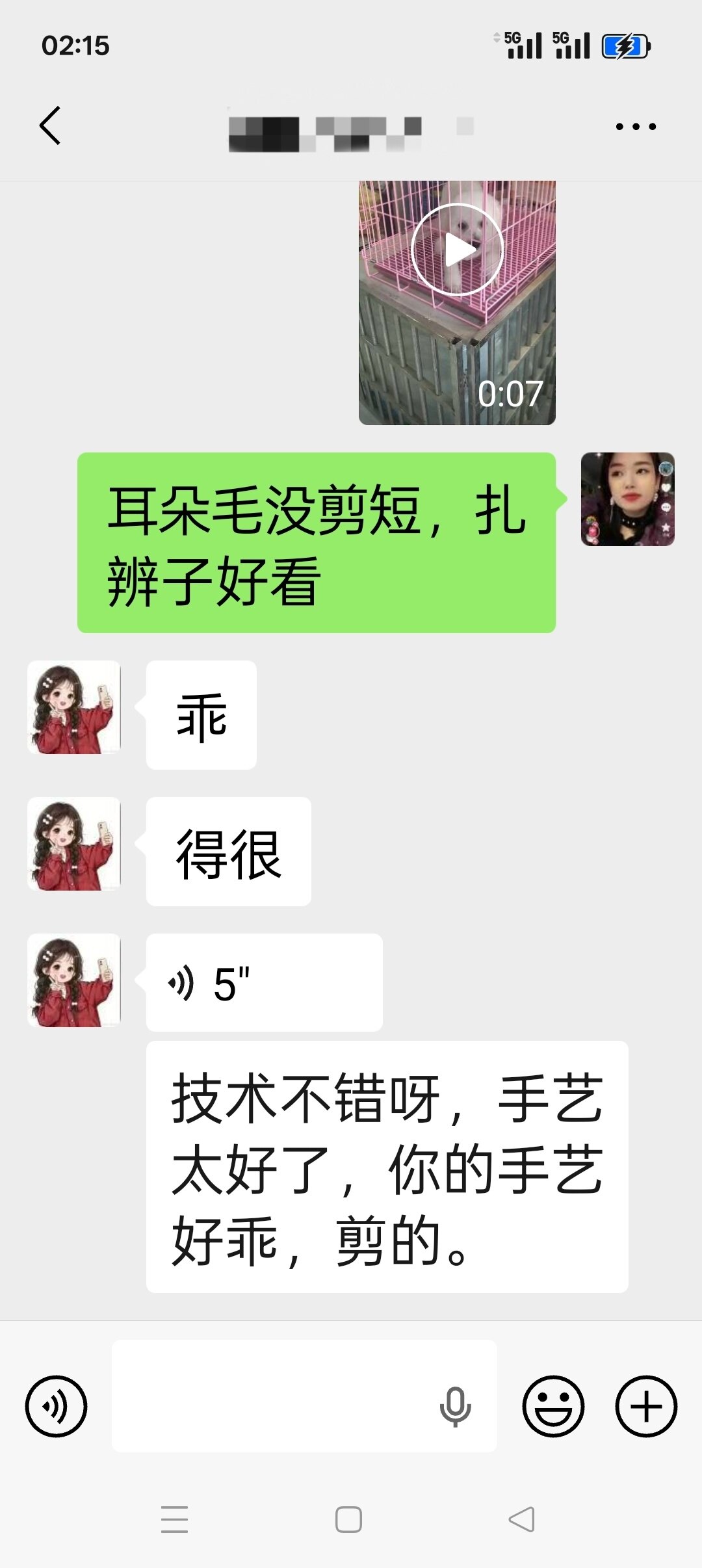The image size is (702, 1568).
Task: Tap the microphone dictation icon
Action: pos(455,1407)
